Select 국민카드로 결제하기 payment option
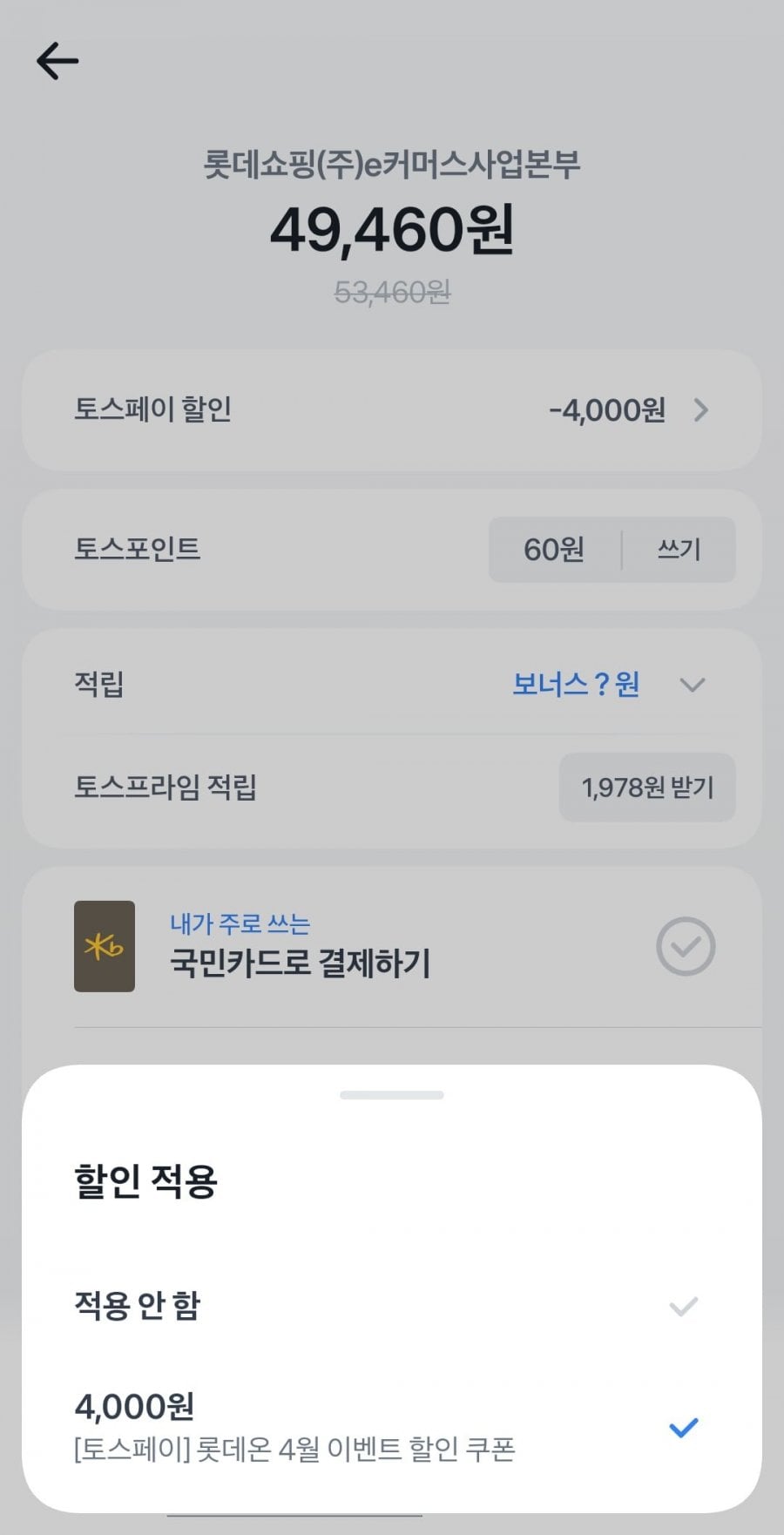The width and height of the screenshot is (784, 1535). pos(392,947)
